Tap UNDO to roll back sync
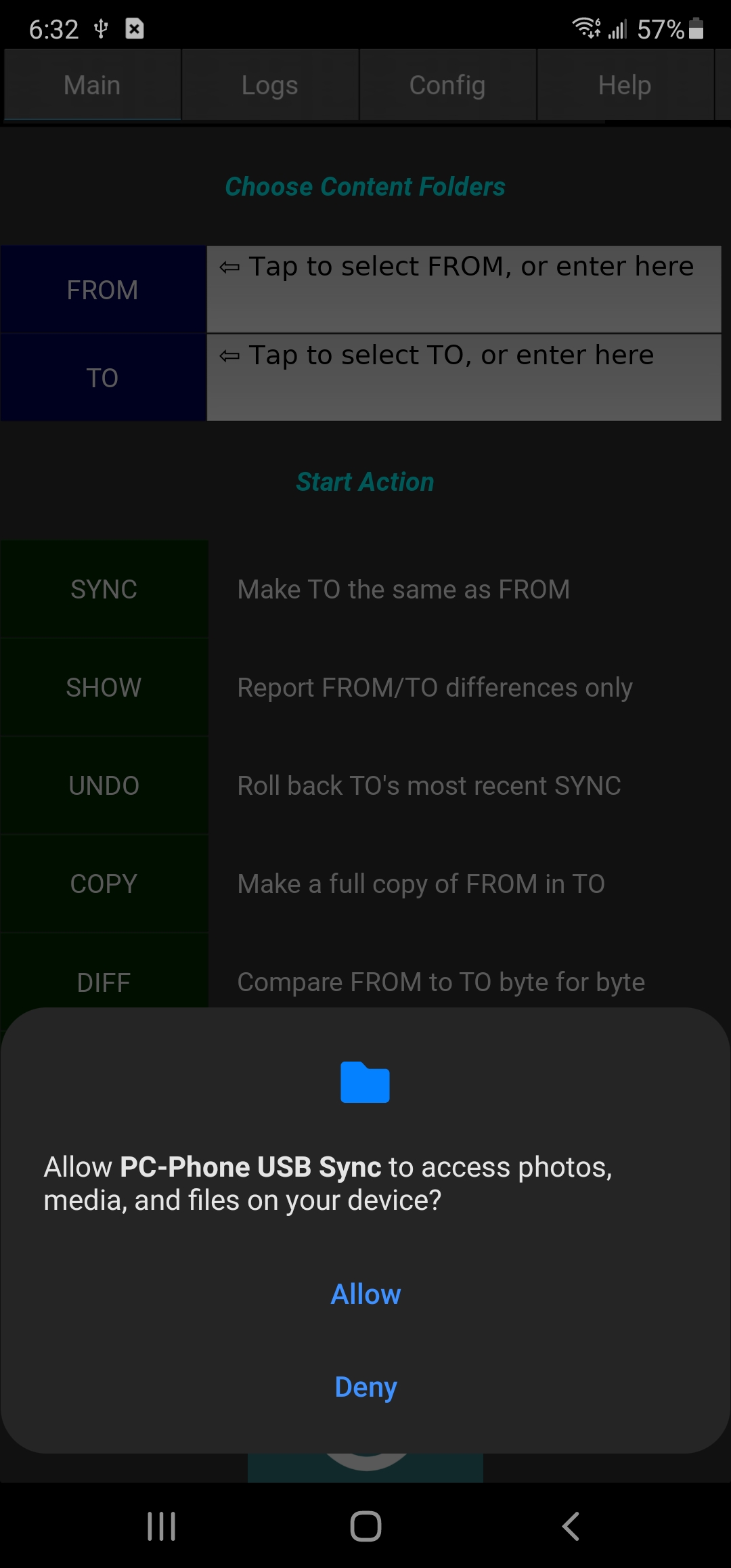Screen dimensions: 731x1568 click(104, 785)
